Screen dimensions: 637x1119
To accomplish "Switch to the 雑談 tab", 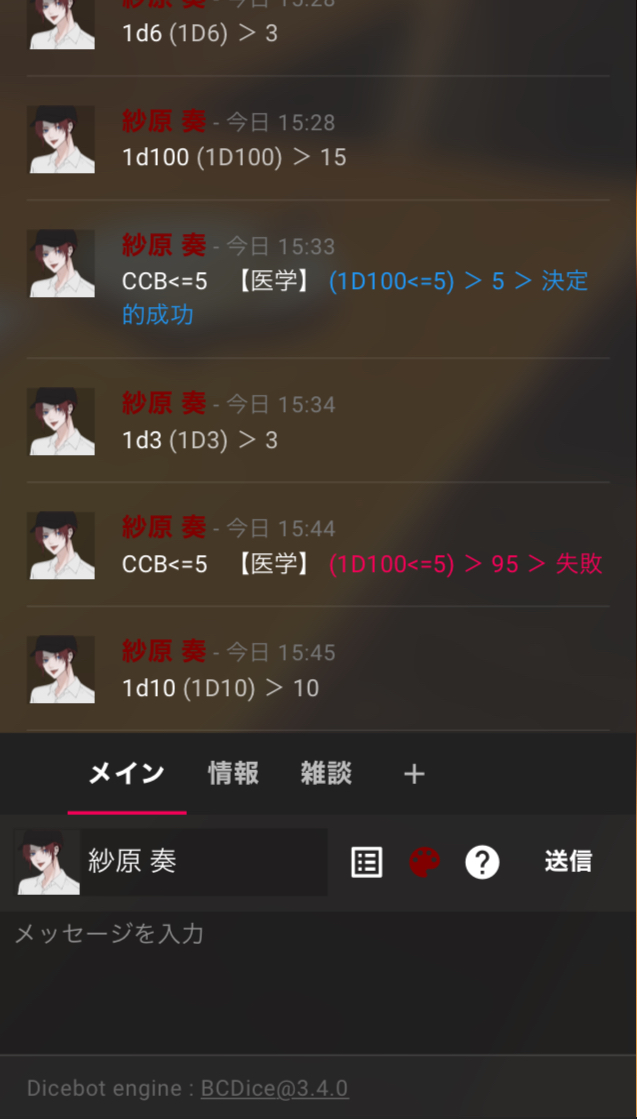I will pos(326,773).
